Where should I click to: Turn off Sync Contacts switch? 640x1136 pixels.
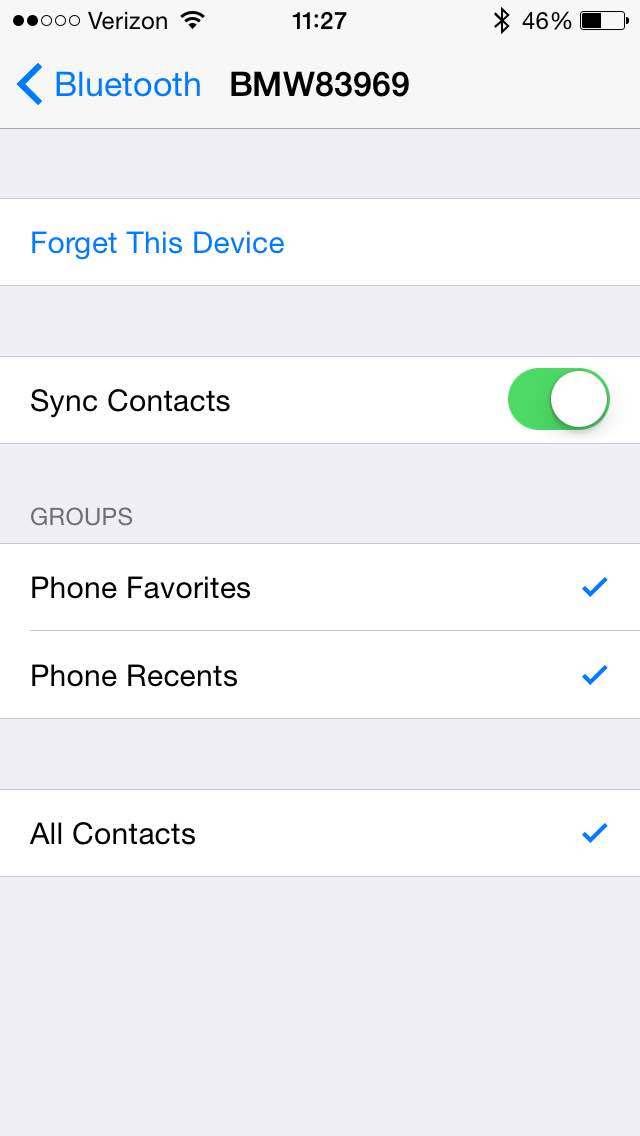[x=558, y=400]
